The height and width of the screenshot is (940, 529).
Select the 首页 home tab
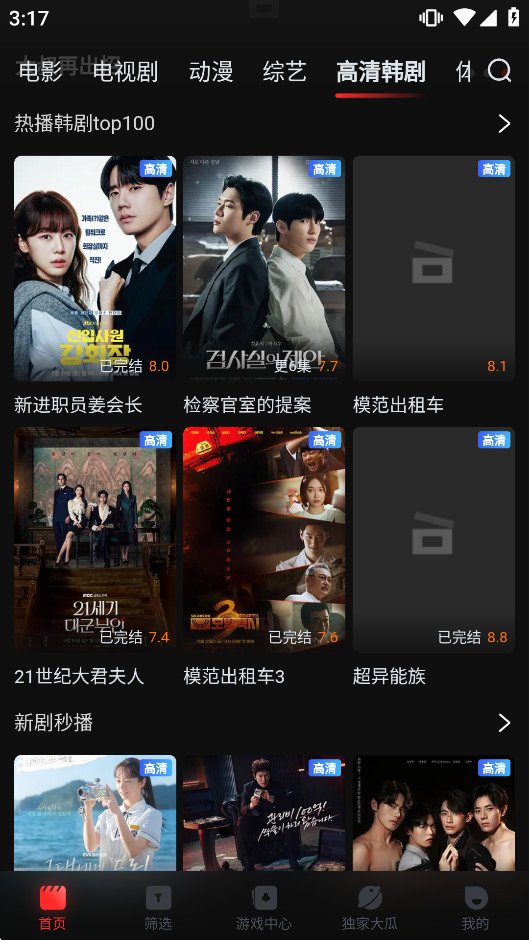point(53,908)
